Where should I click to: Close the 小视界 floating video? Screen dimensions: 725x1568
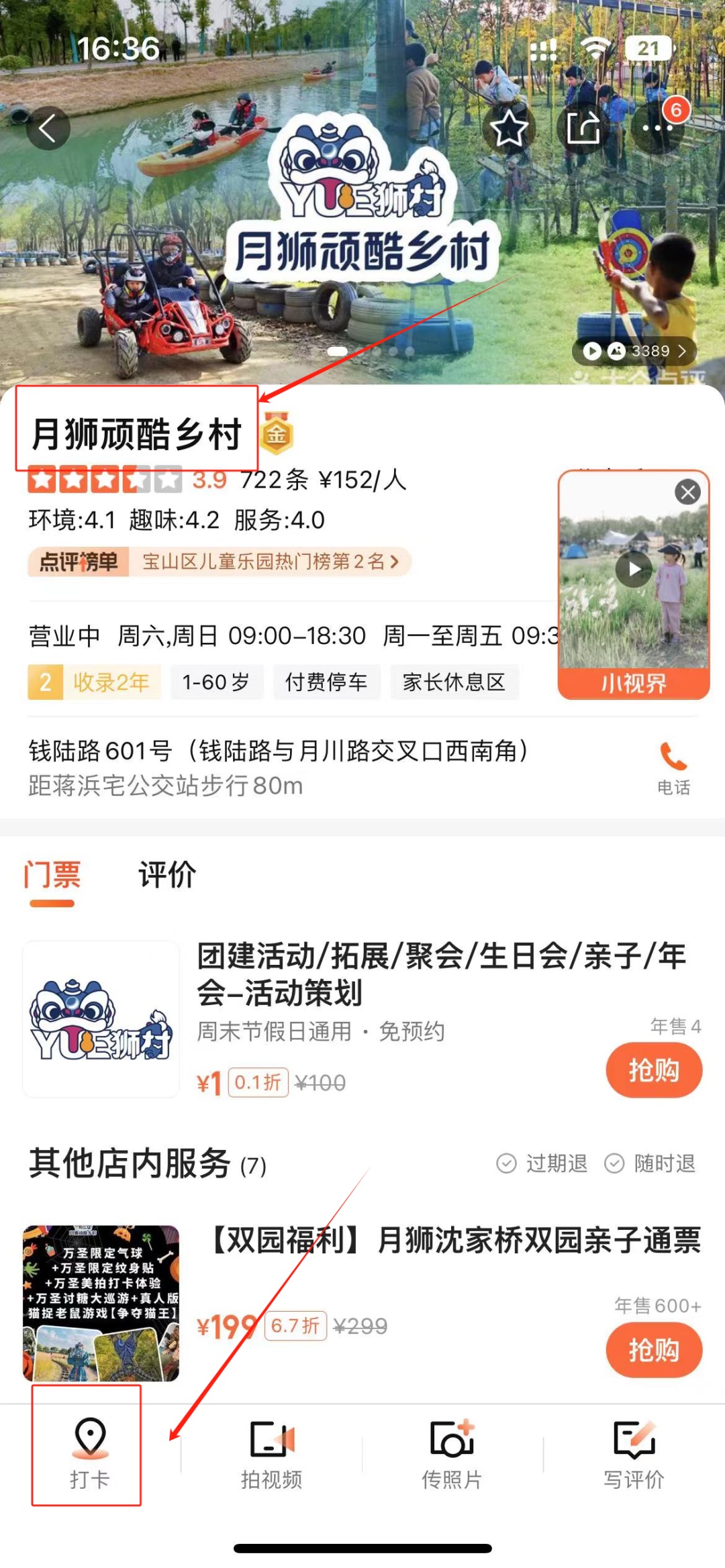tap(687, 492)
